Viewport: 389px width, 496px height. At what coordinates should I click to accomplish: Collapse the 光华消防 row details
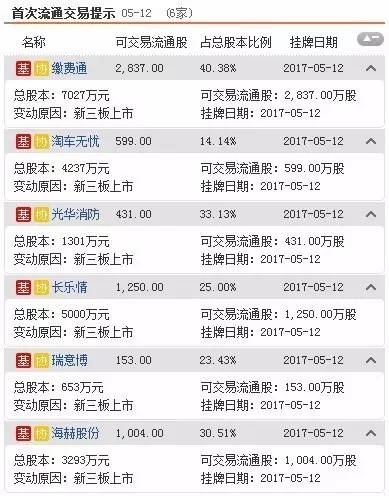point(371,214)
